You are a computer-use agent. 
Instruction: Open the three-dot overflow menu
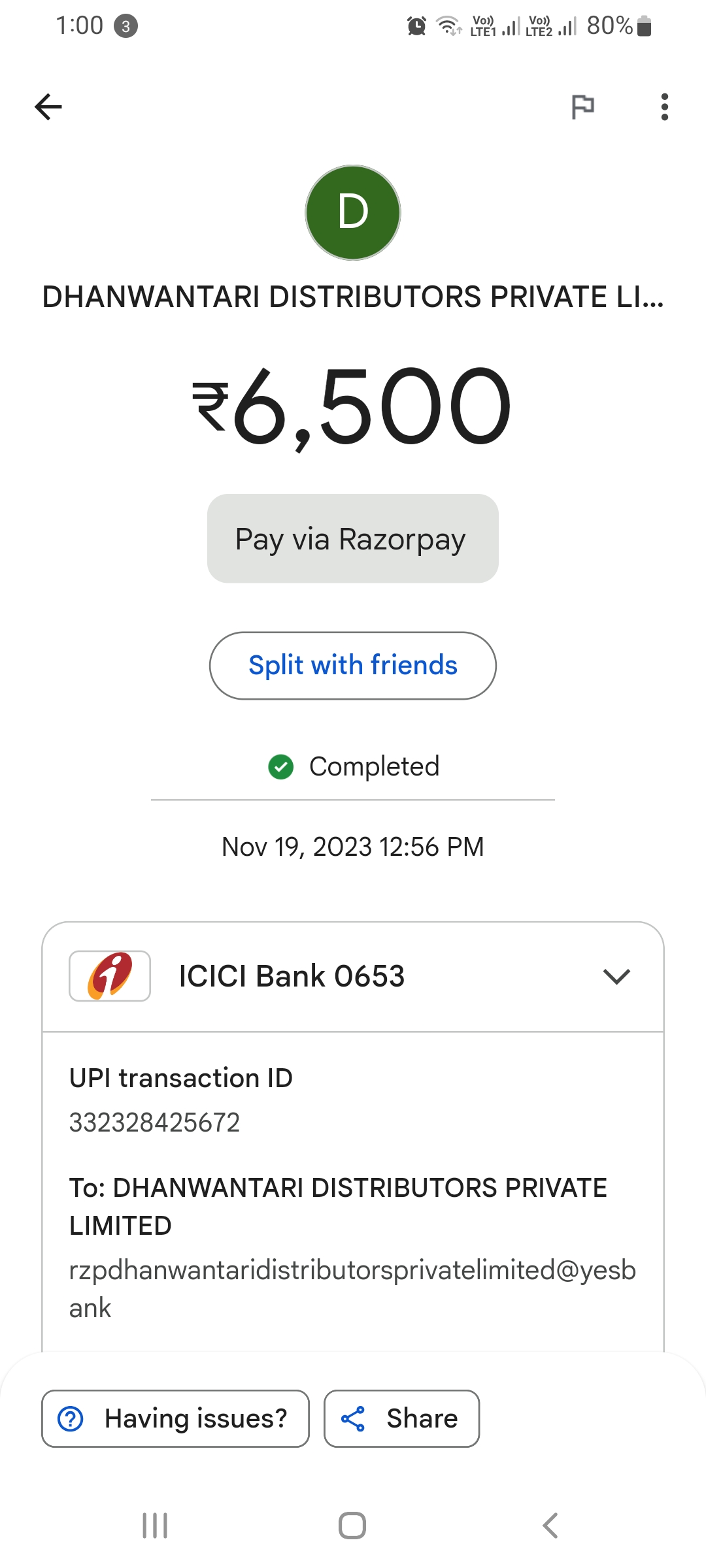665,107
